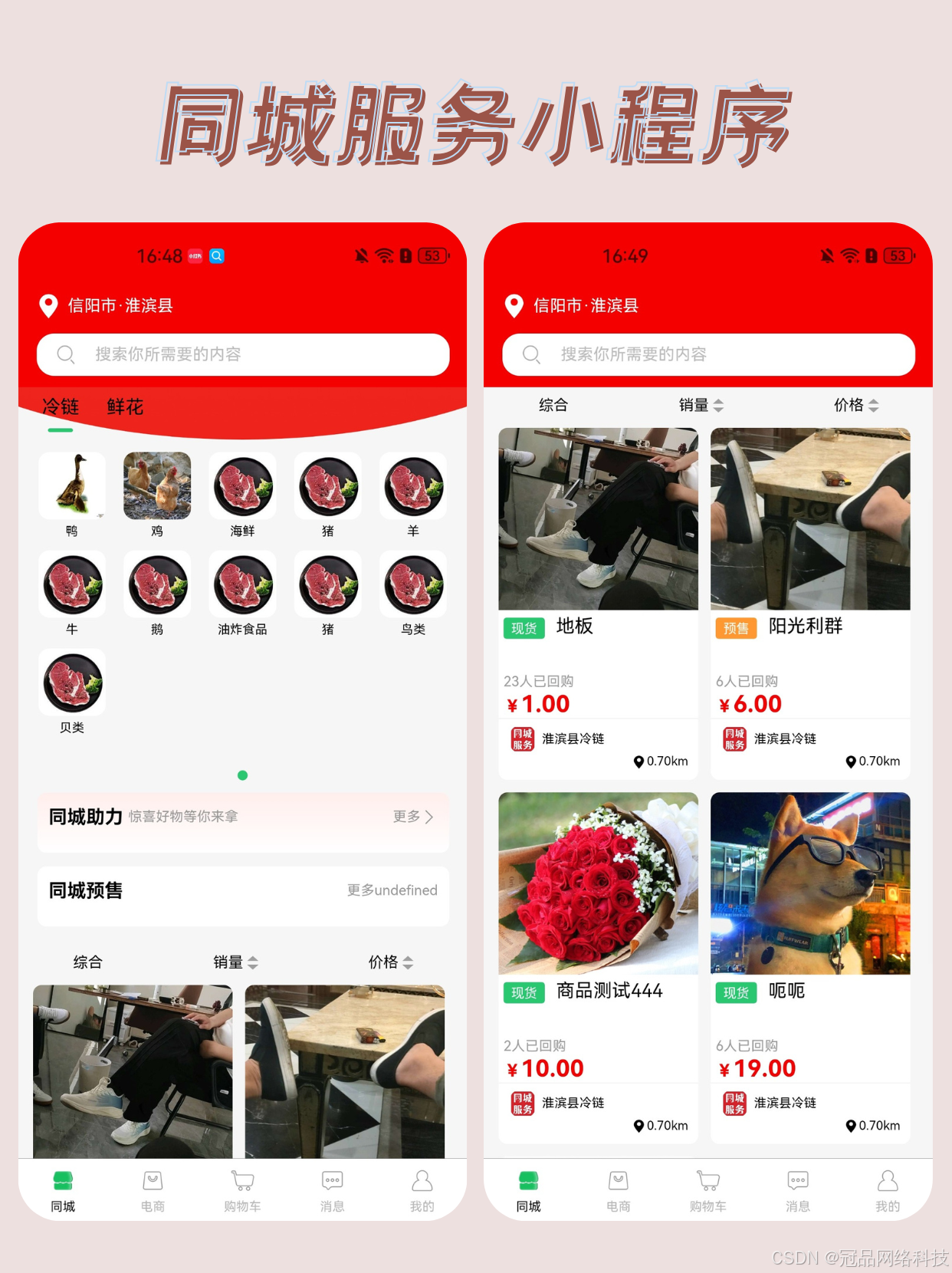Screen dimensions: 952x1273
Task: Open the 电商 section from bottom bar
Action: (152, 1189)
